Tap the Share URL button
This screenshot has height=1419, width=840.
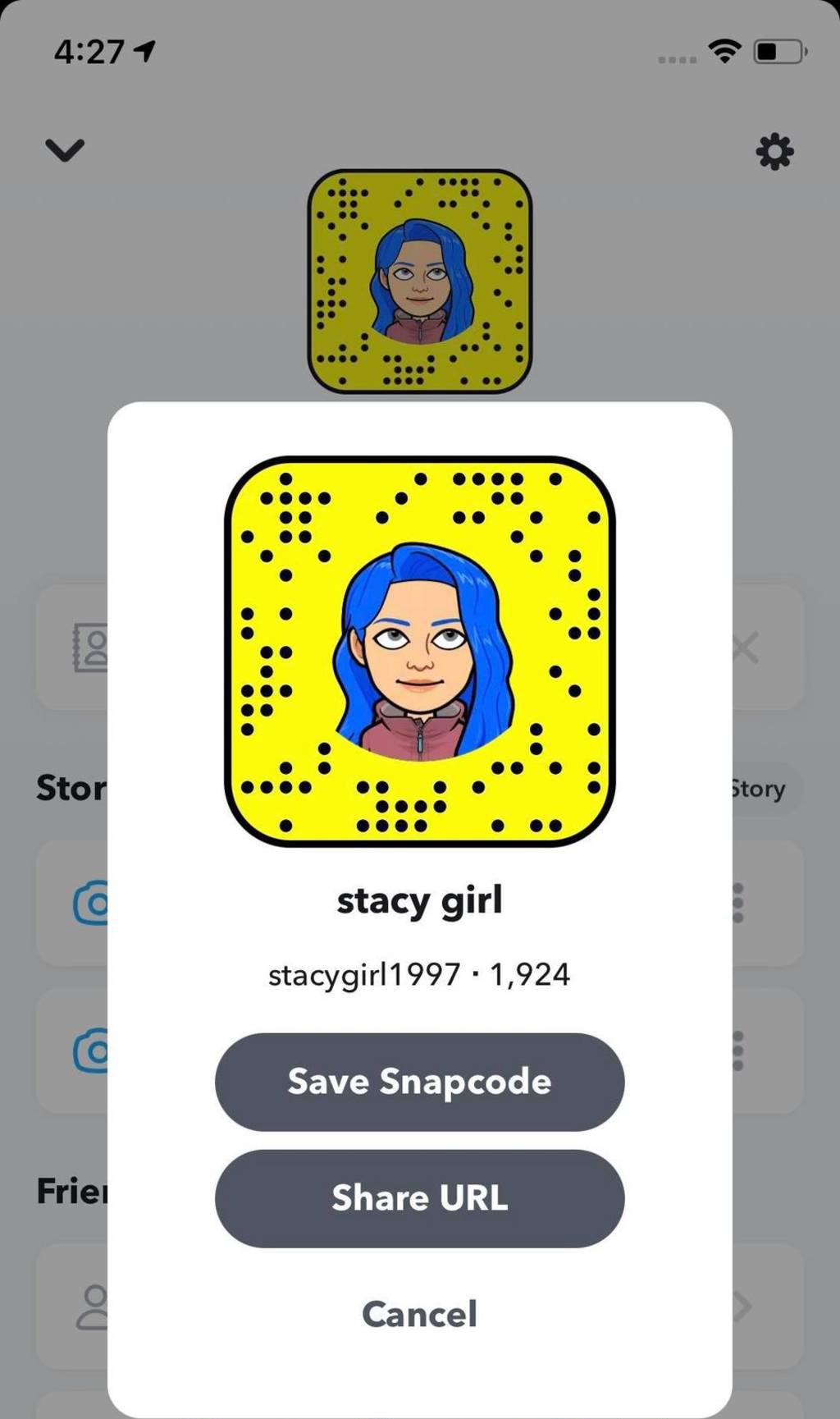click(419, 1198)
